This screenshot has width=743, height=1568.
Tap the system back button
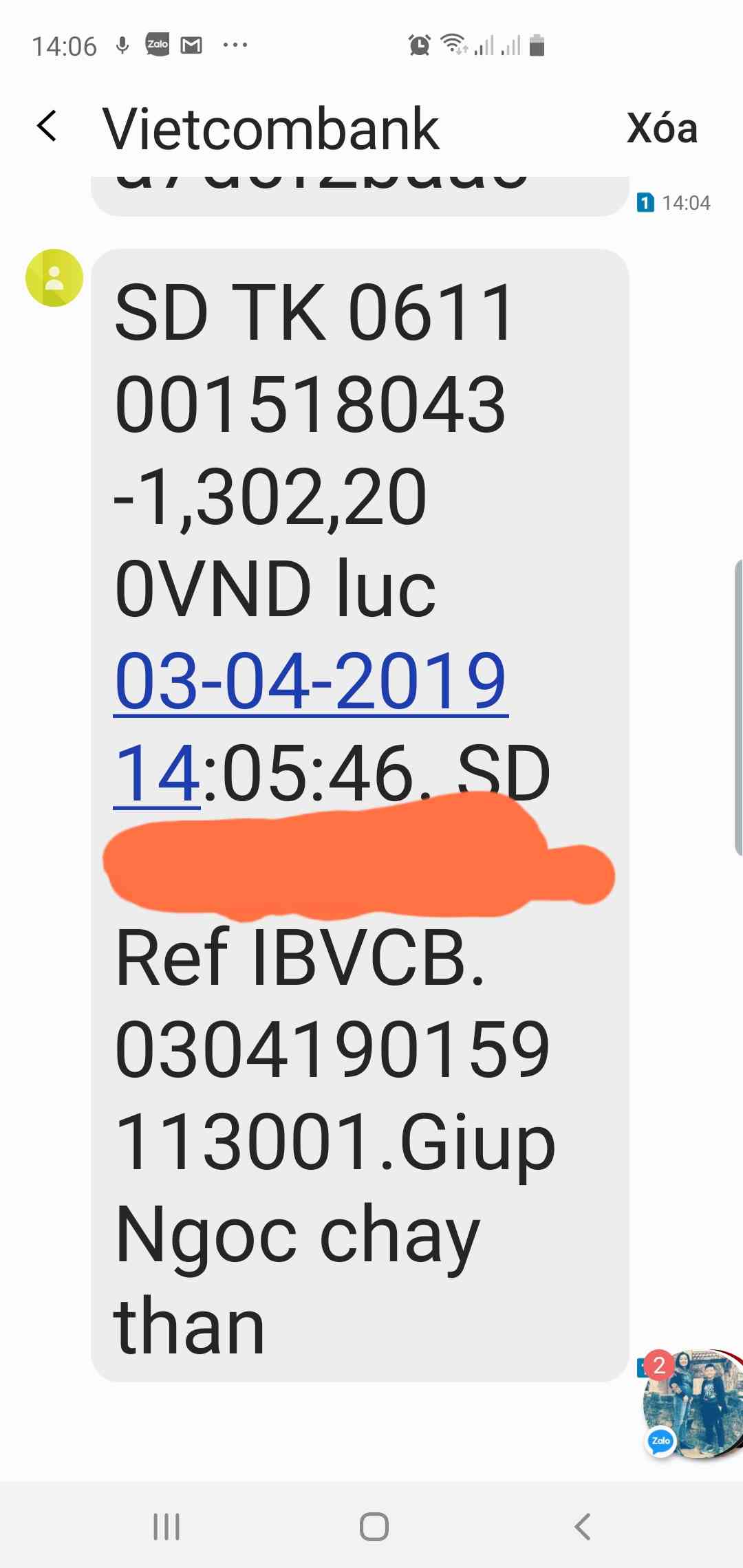pos(582,1527)
